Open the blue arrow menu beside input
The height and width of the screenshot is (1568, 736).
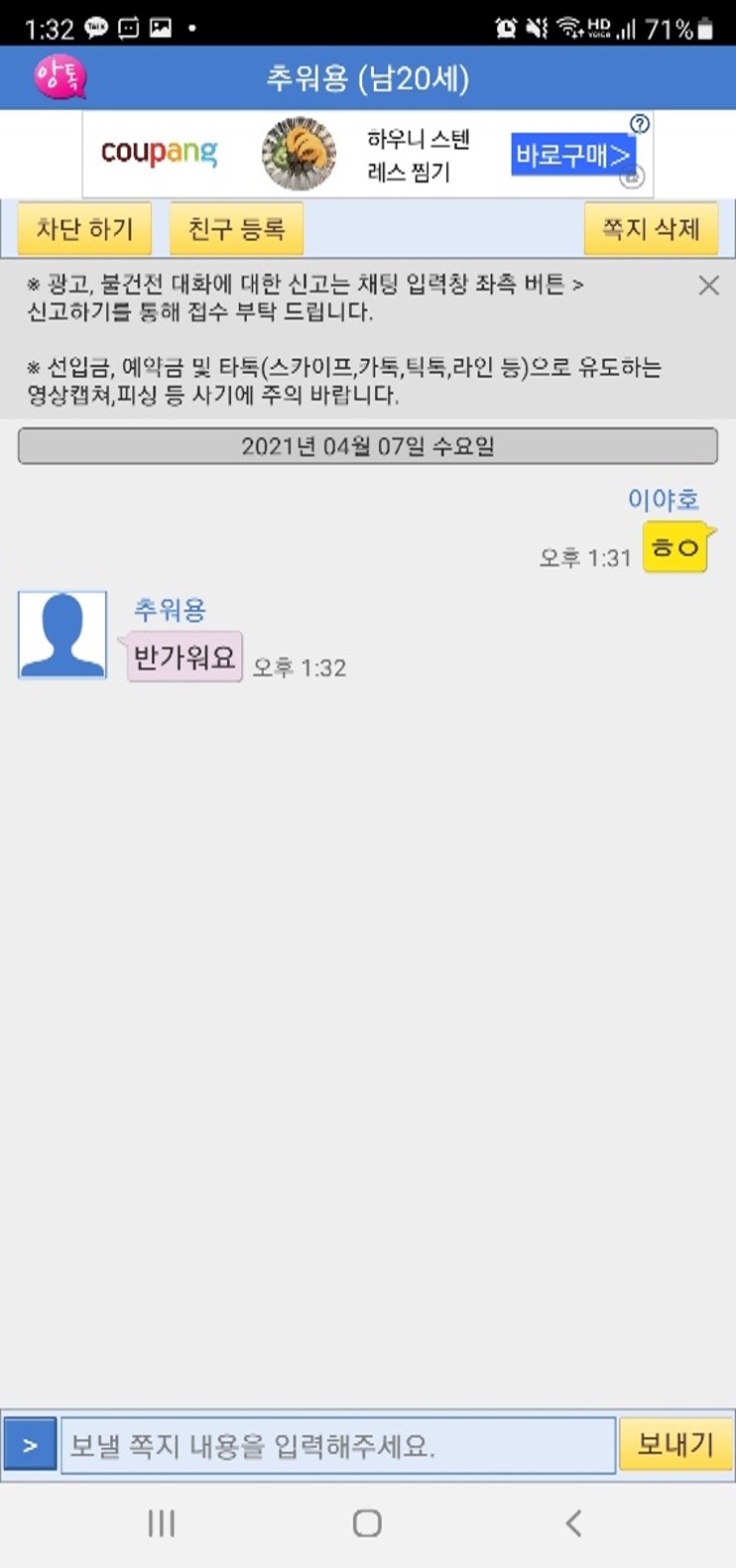click(x=30, y=1445)
